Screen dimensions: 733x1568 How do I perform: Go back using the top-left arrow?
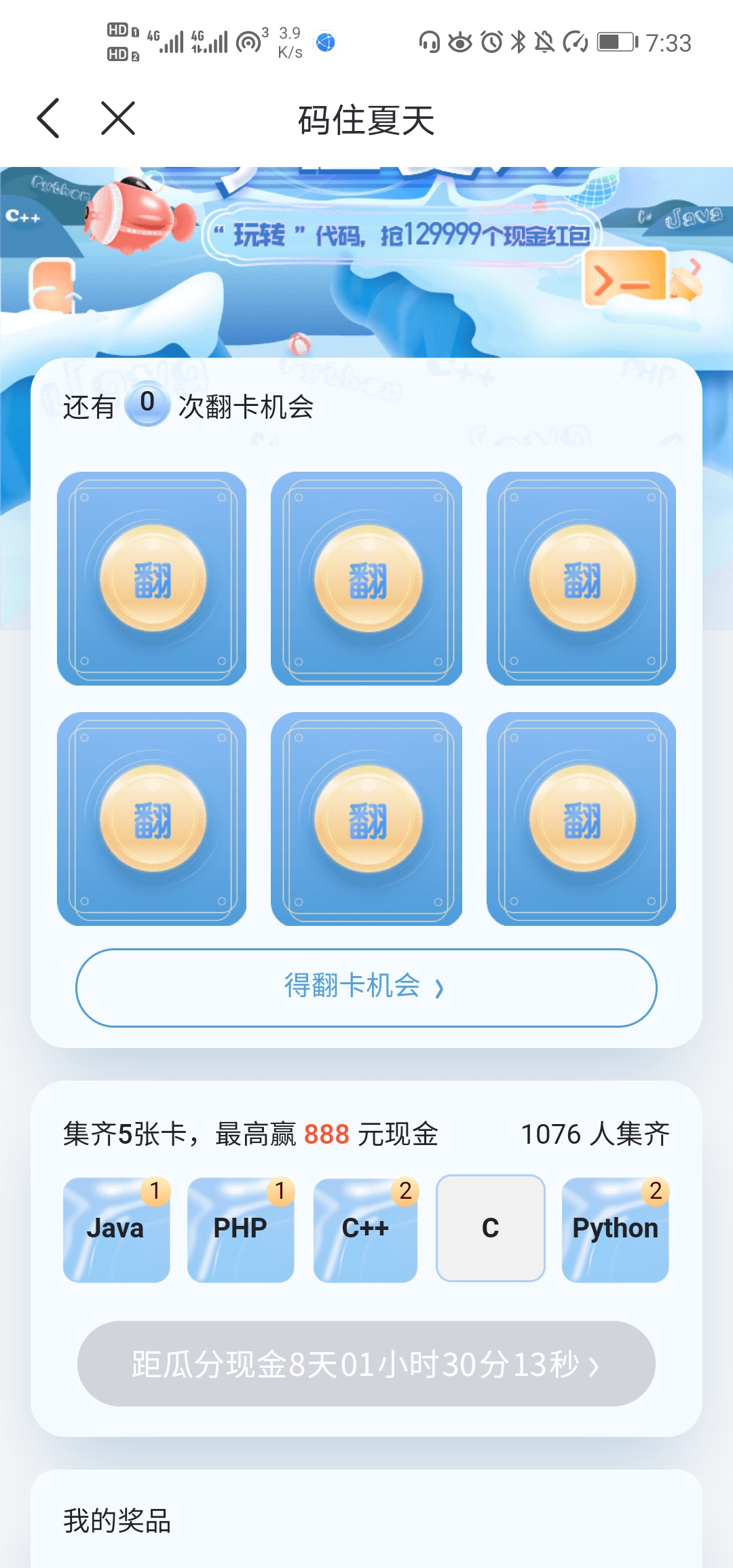coord(49,119)
